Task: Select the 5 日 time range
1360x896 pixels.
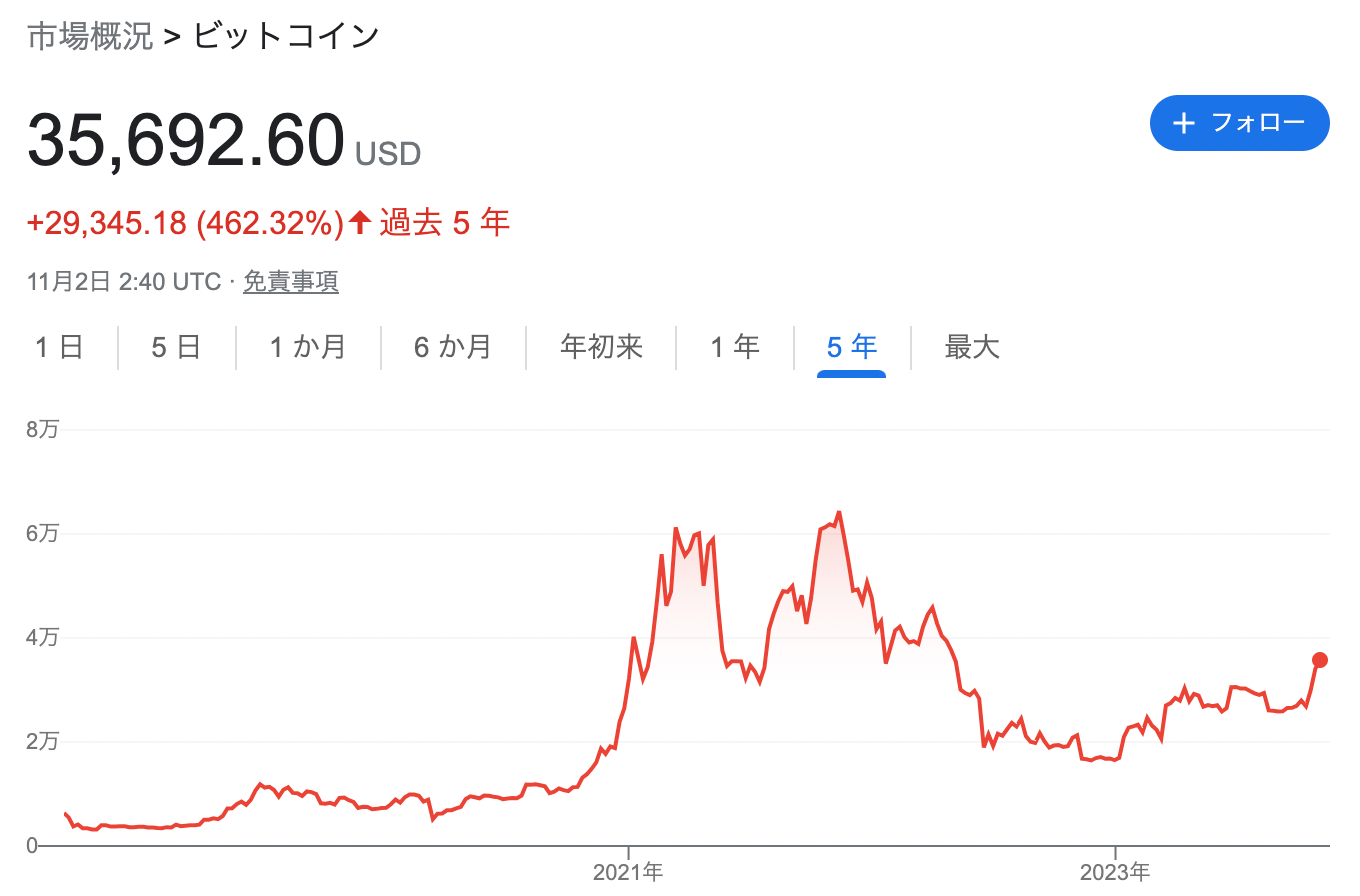Action: coord(176,347)
